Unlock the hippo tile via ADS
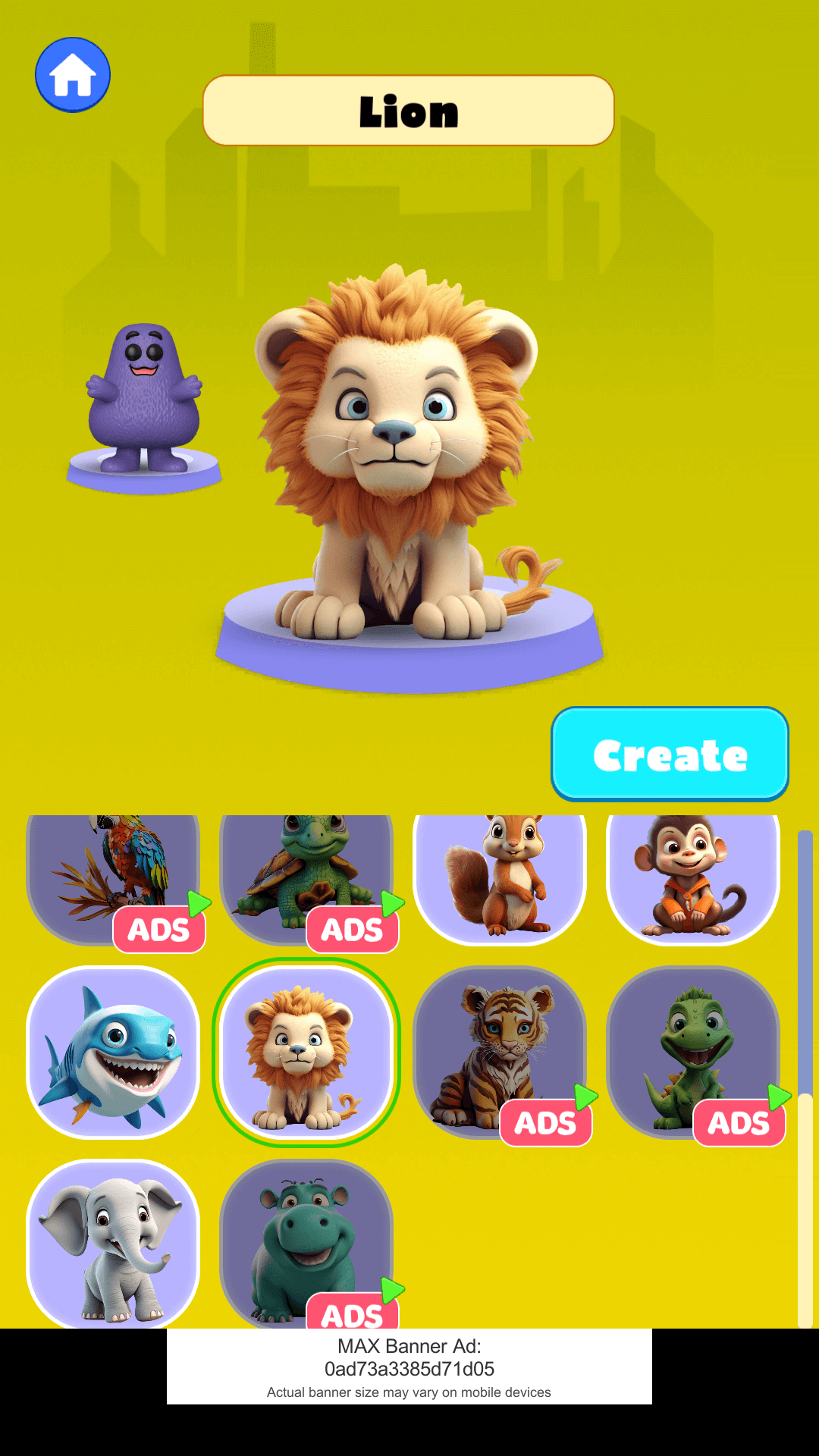819x1456 pixels. pyautogui.click(x=306, y=1244)
